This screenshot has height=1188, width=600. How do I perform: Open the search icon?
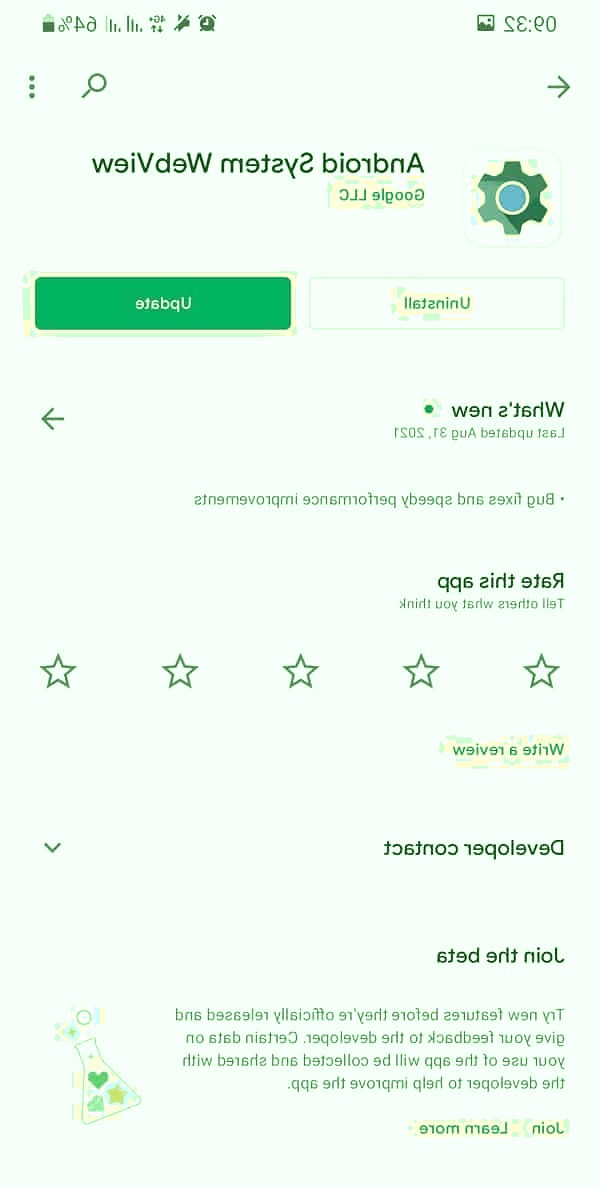(x=93, y=86)
